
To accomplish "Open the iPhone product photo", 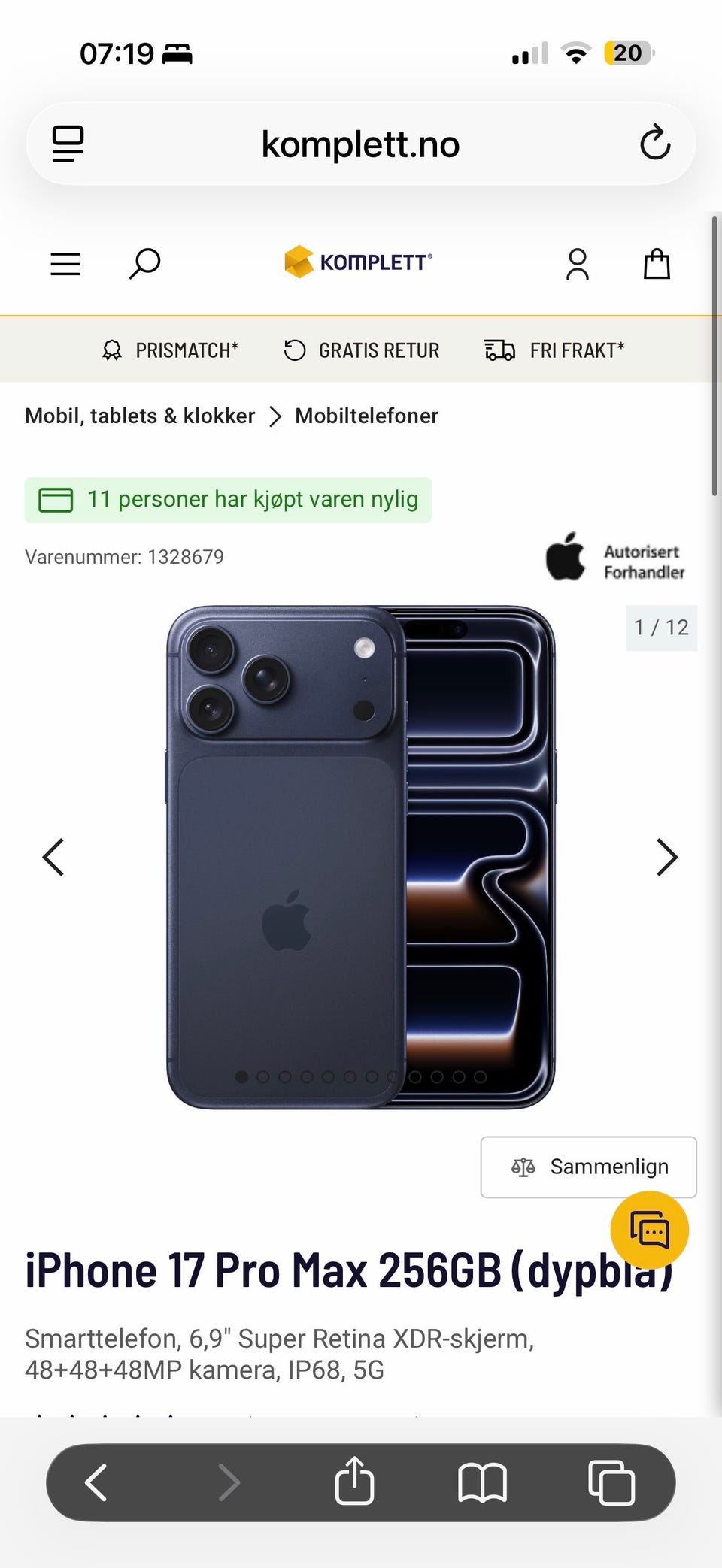I will point(361,857).
